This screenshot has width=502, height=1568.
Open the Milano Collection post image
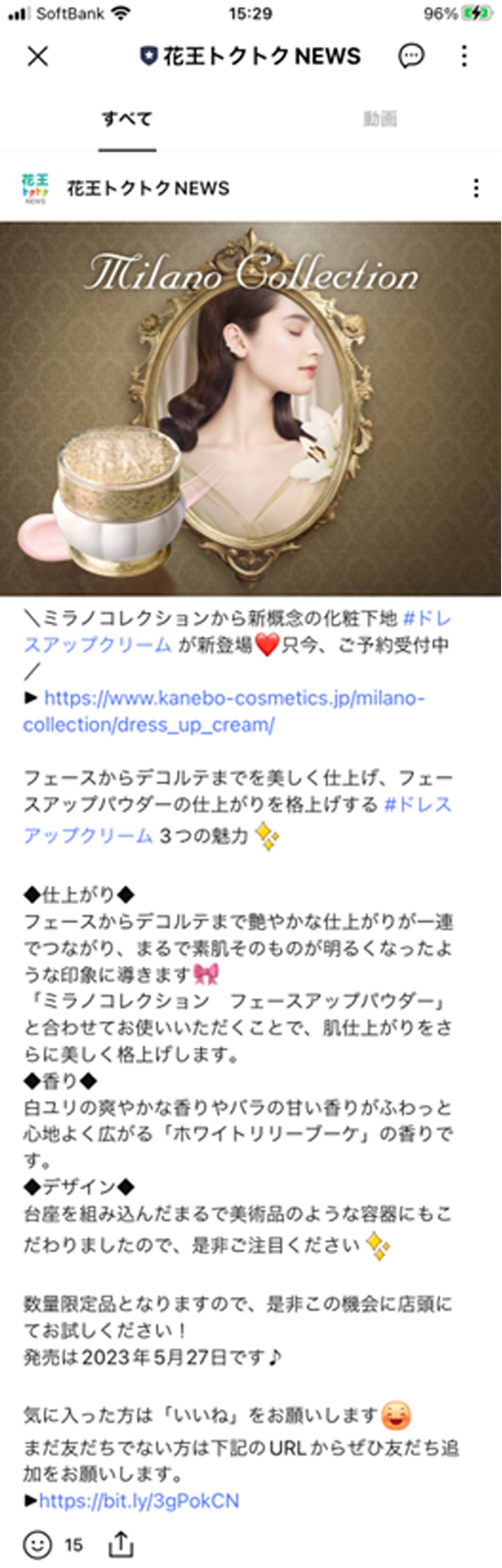click(251, 408)
